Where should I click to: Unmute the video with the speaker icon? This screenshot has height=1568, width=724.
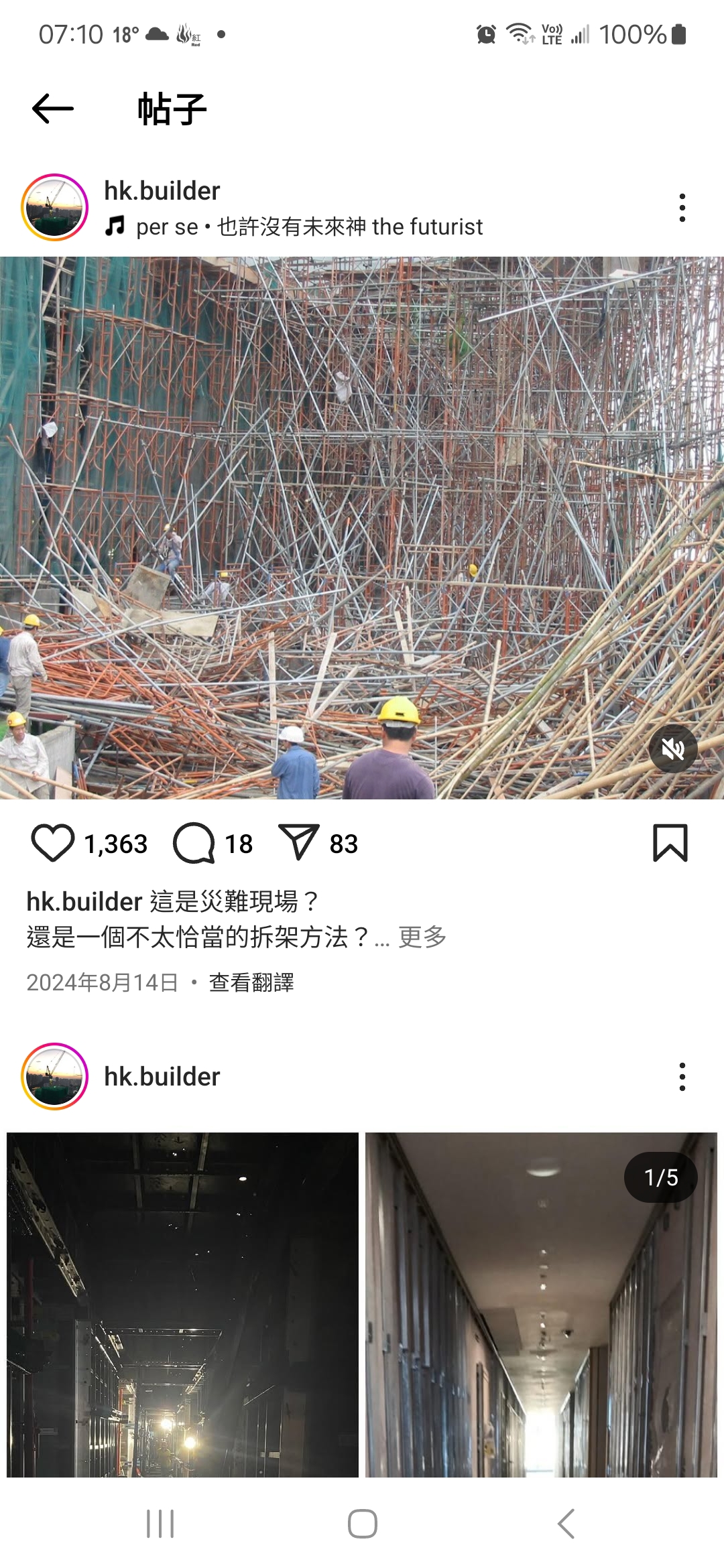[x=673, y=748]
